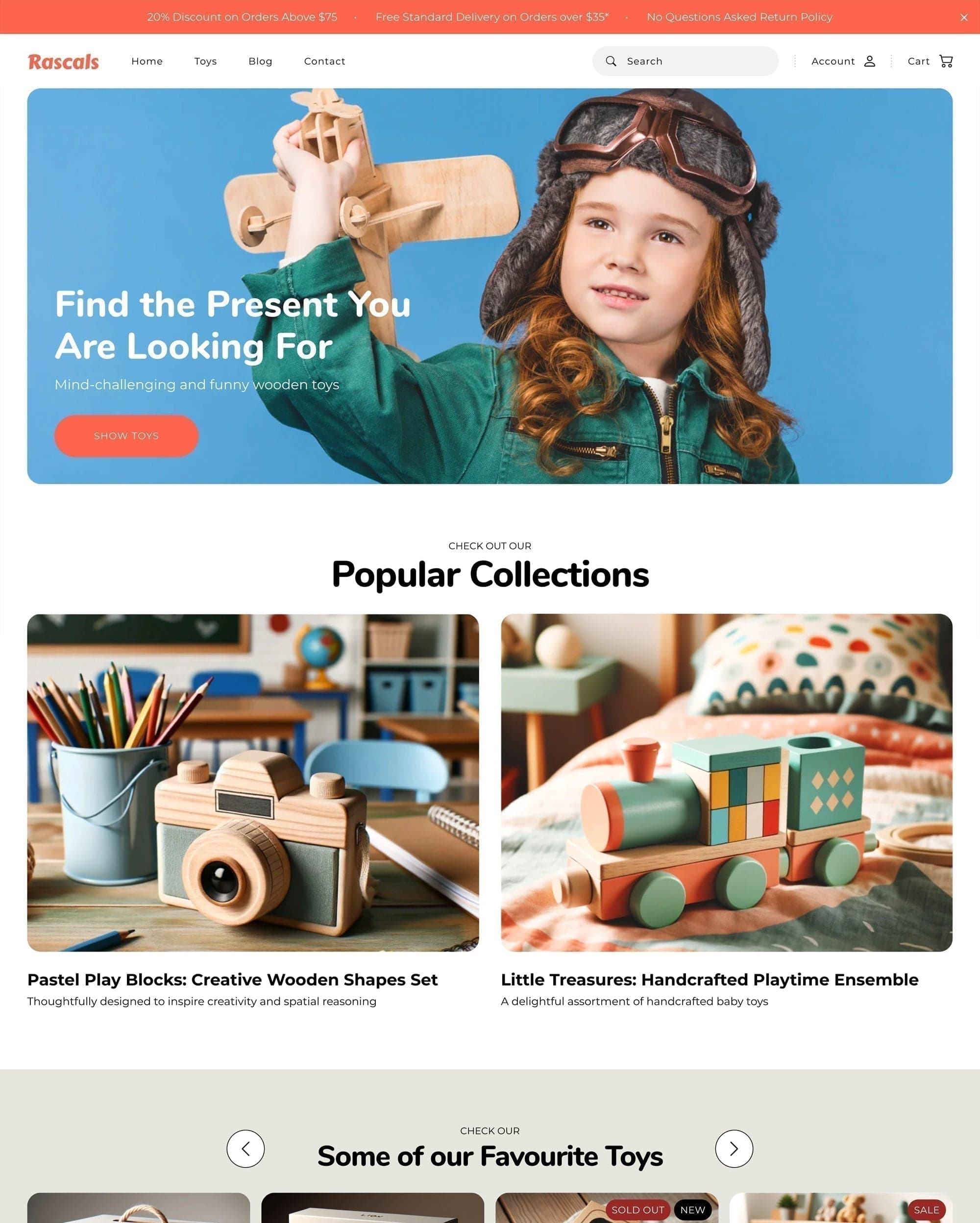Open the Blog menu item
This screenshot has height=1223, width=980.
(x=260, y=61)
